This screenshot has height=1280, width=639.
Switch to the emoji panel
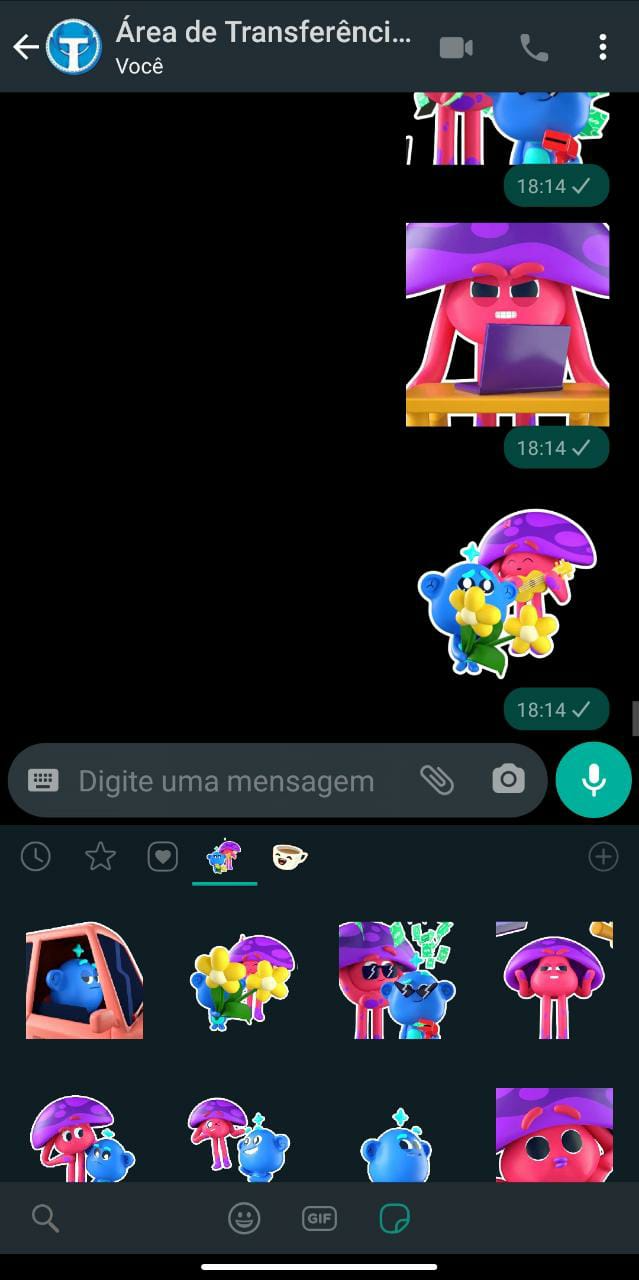(x=244, y=1218)
